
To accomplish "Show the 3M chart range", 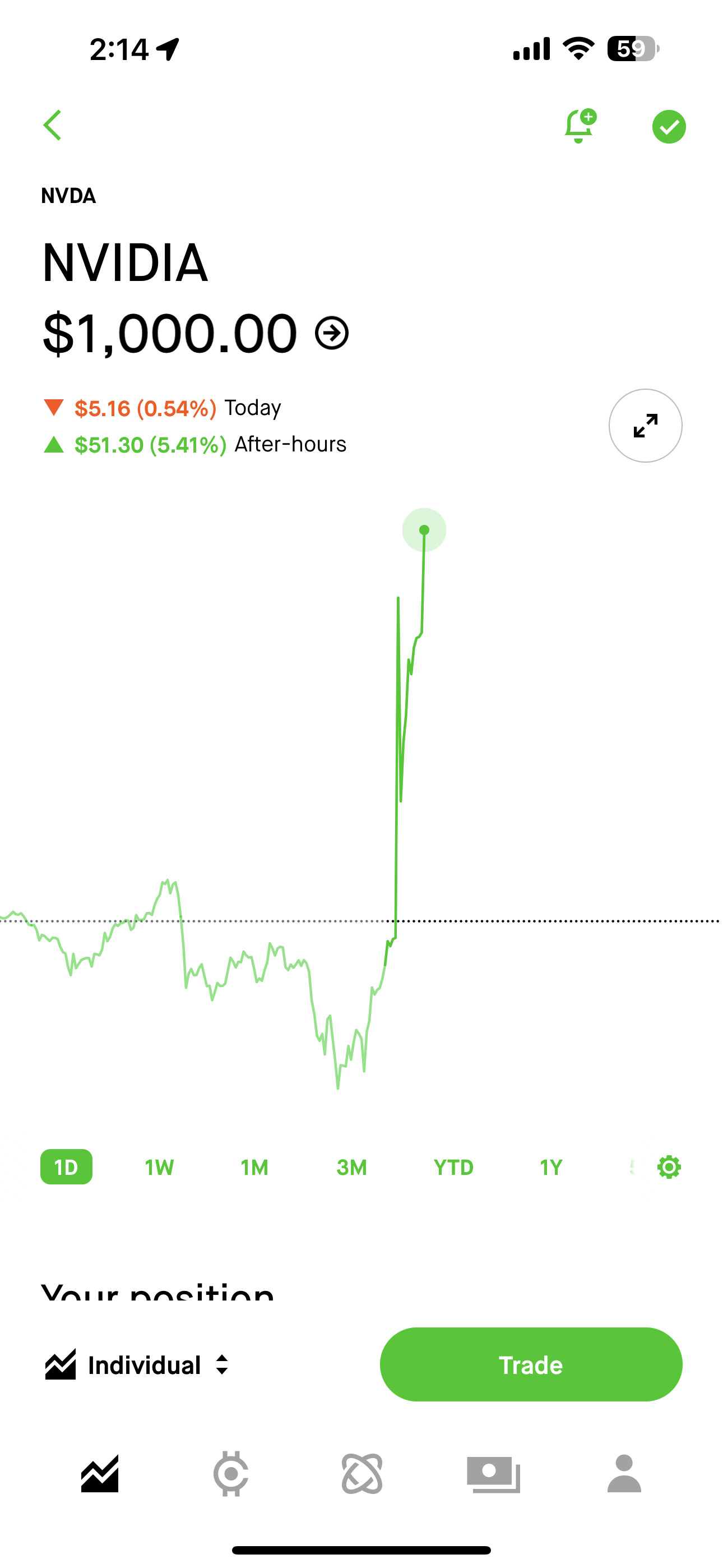I will pyautogui.click(x=352, y=1168).
